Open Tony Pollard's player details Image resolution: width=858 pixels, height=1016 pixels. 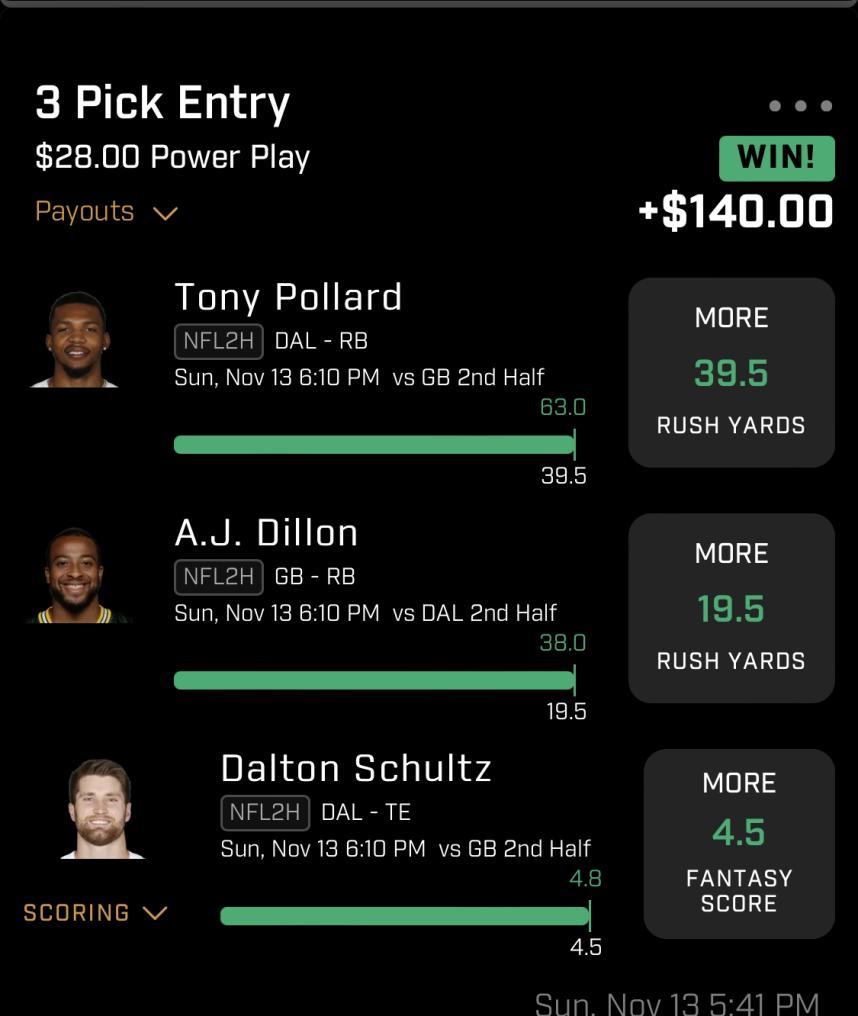[288, 297]
